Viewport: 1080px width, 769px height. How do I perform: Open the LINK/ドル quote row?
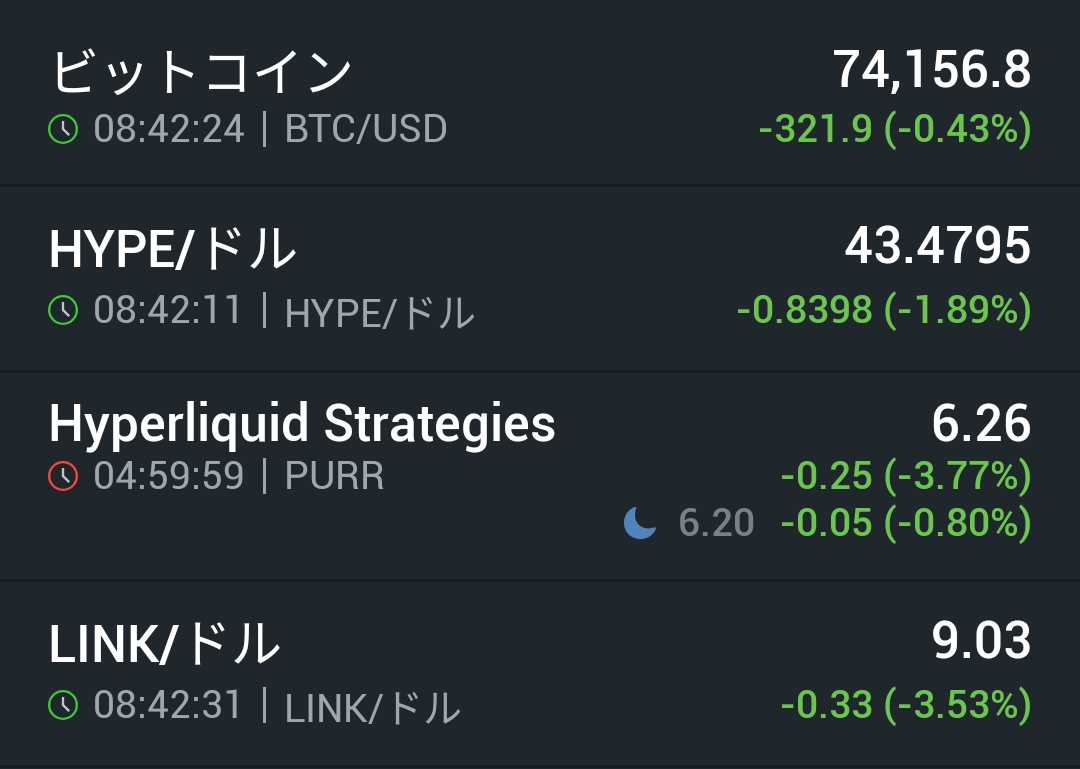click(540, 672)
